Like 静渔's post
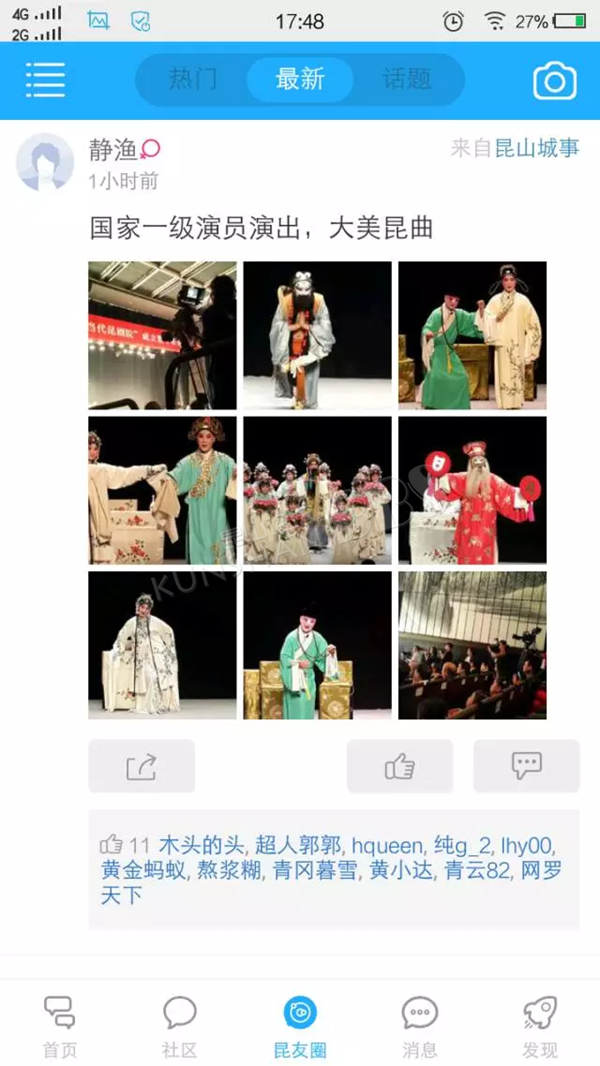The width and height of the screenshot is (600, 1066). tap(400, 766)
